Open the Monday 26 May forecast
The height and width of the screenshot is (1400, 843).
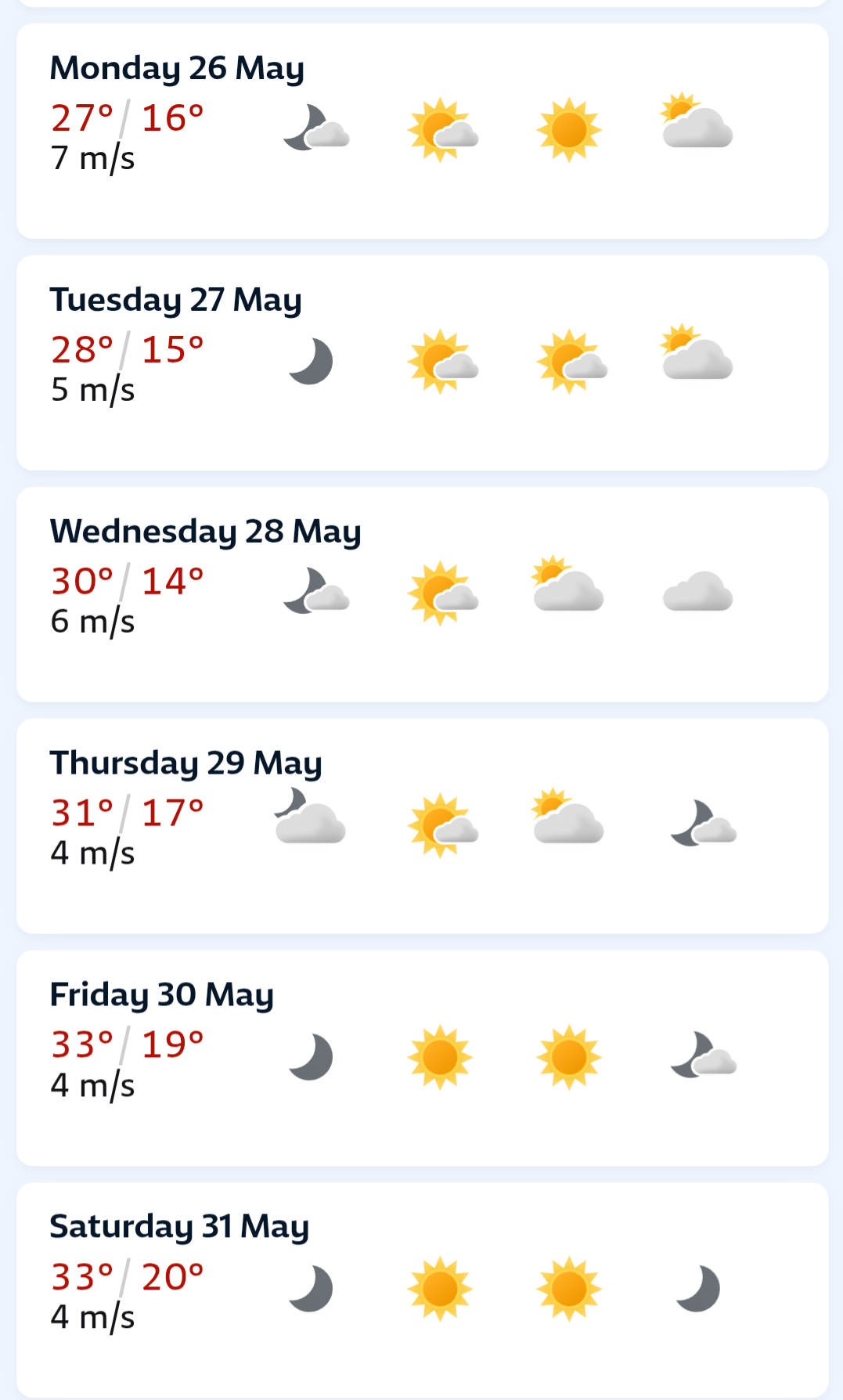[x=422, y=131]
